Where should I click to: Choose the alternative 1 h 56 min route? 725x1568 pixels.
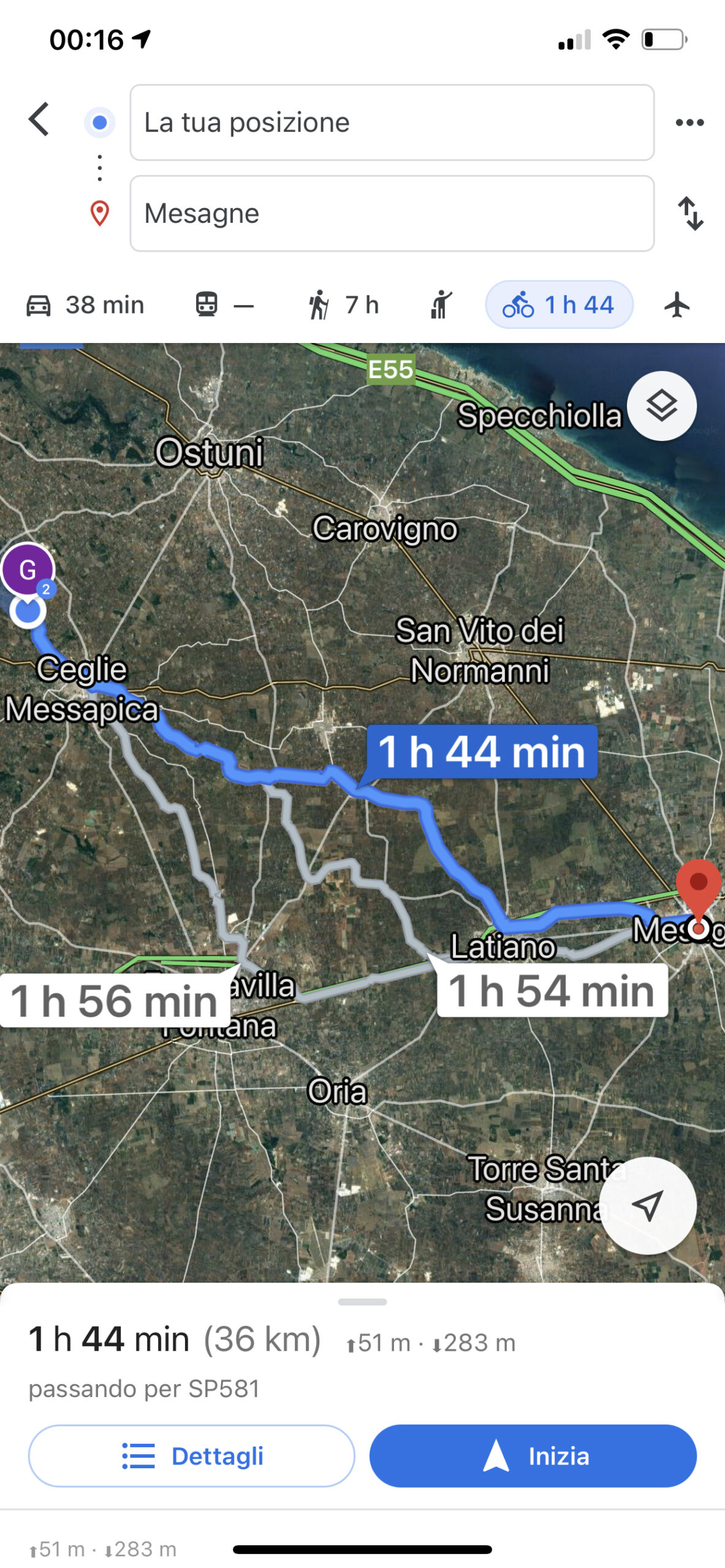point(115,1000)
